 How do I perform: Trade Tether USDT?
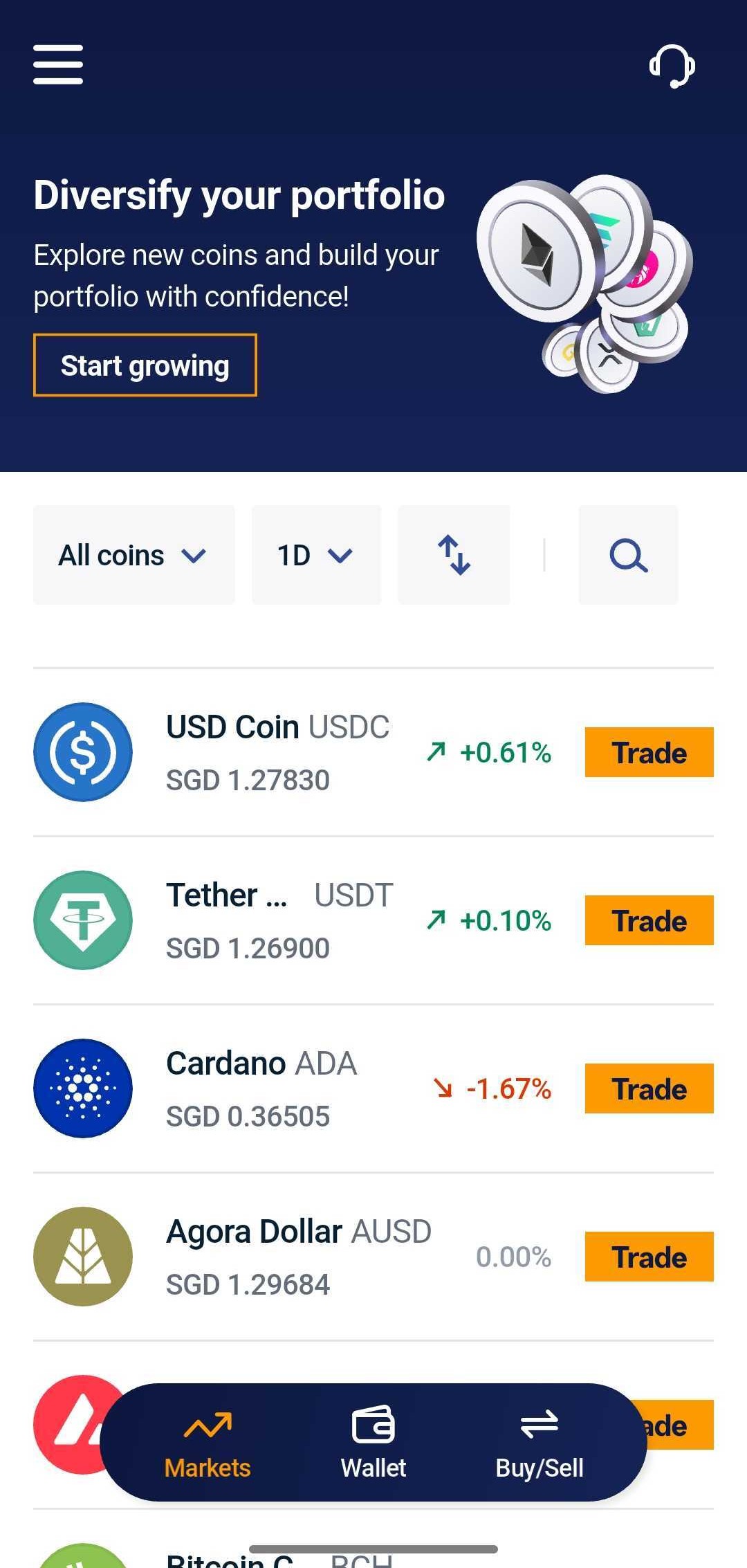(x=649, y=920)
